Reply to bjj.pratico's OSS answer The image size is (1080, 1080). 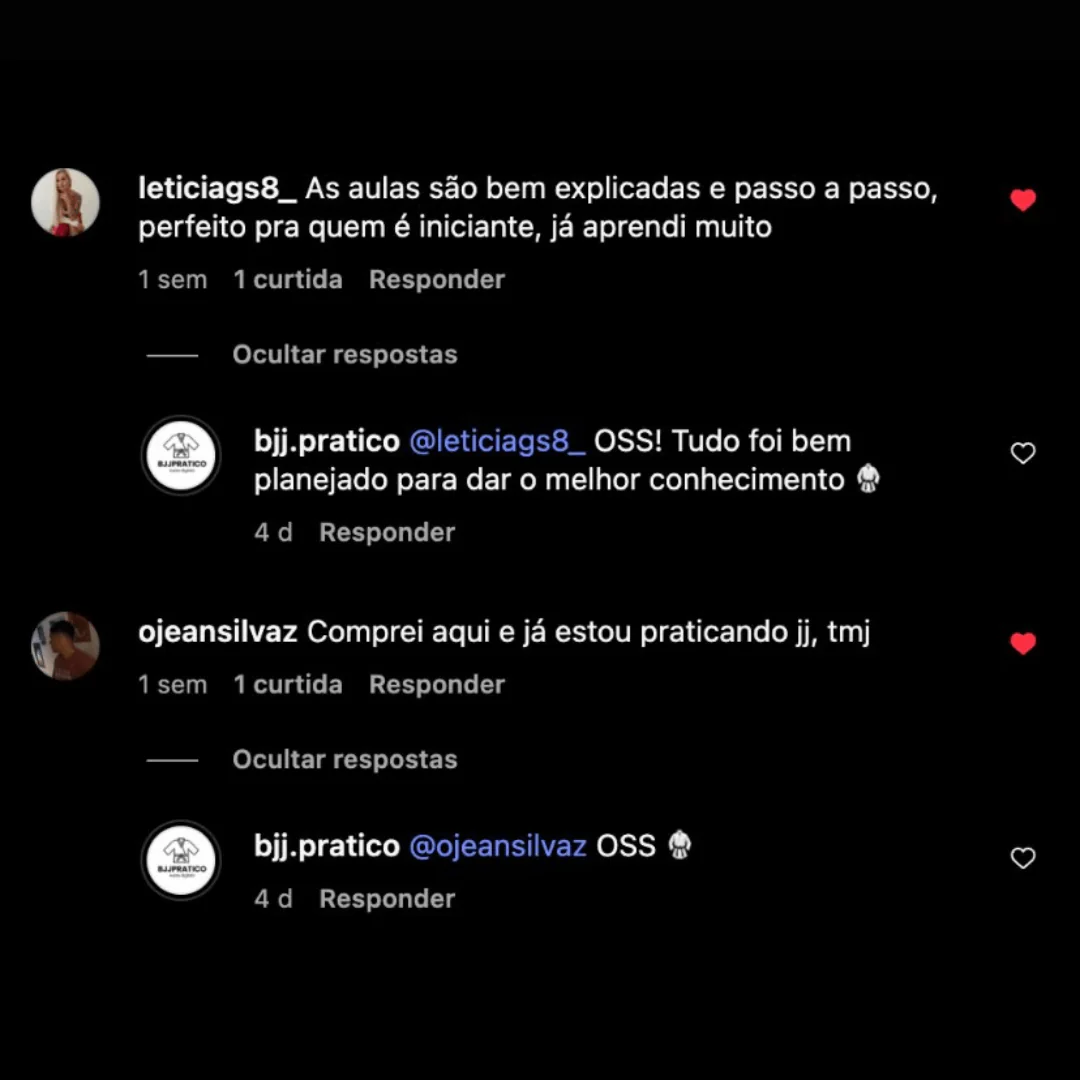(x=386, y=899)
